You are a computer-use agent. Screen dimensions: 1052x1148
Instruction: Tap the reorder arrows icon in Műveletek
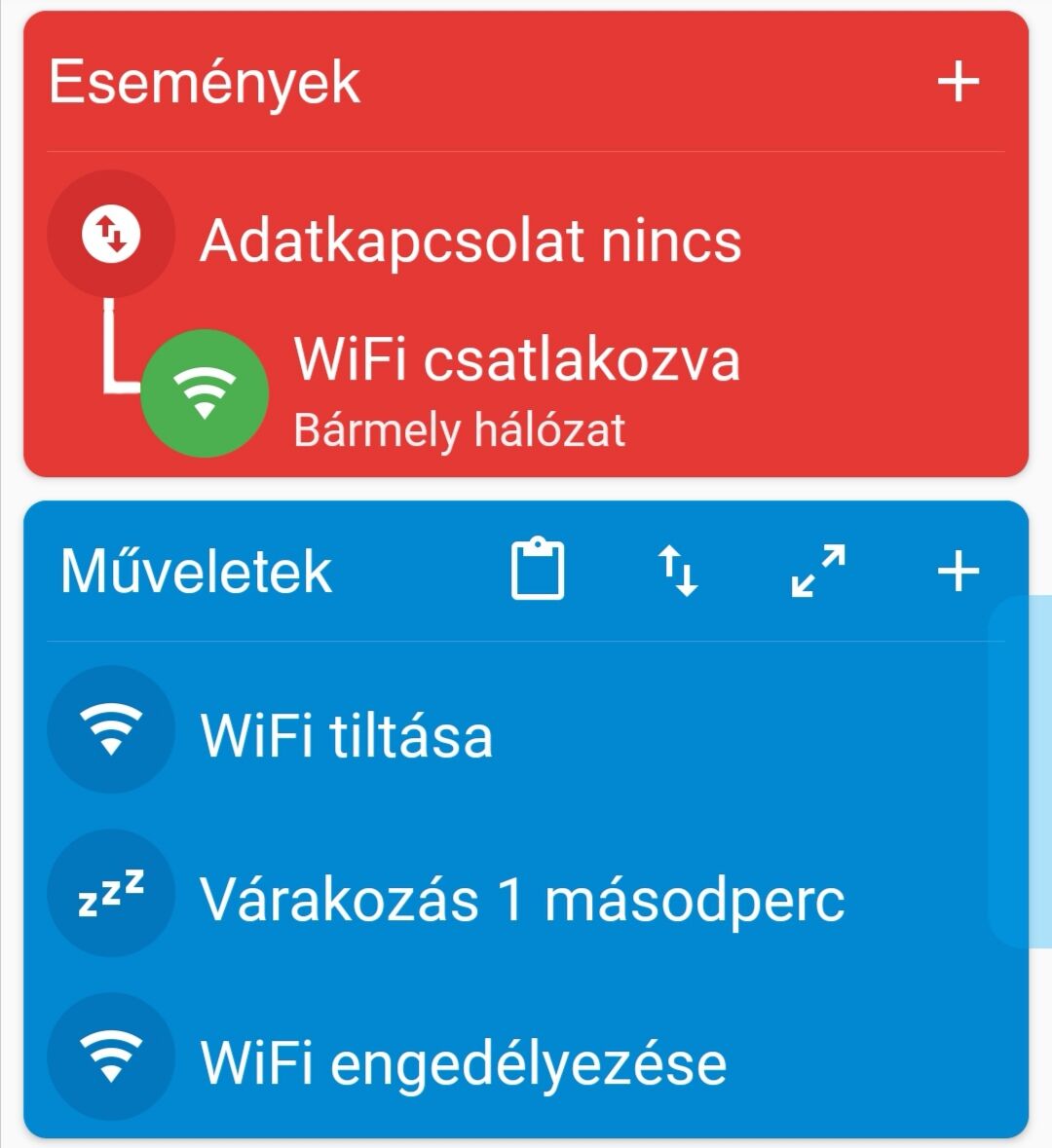click(x=678, y=571)
